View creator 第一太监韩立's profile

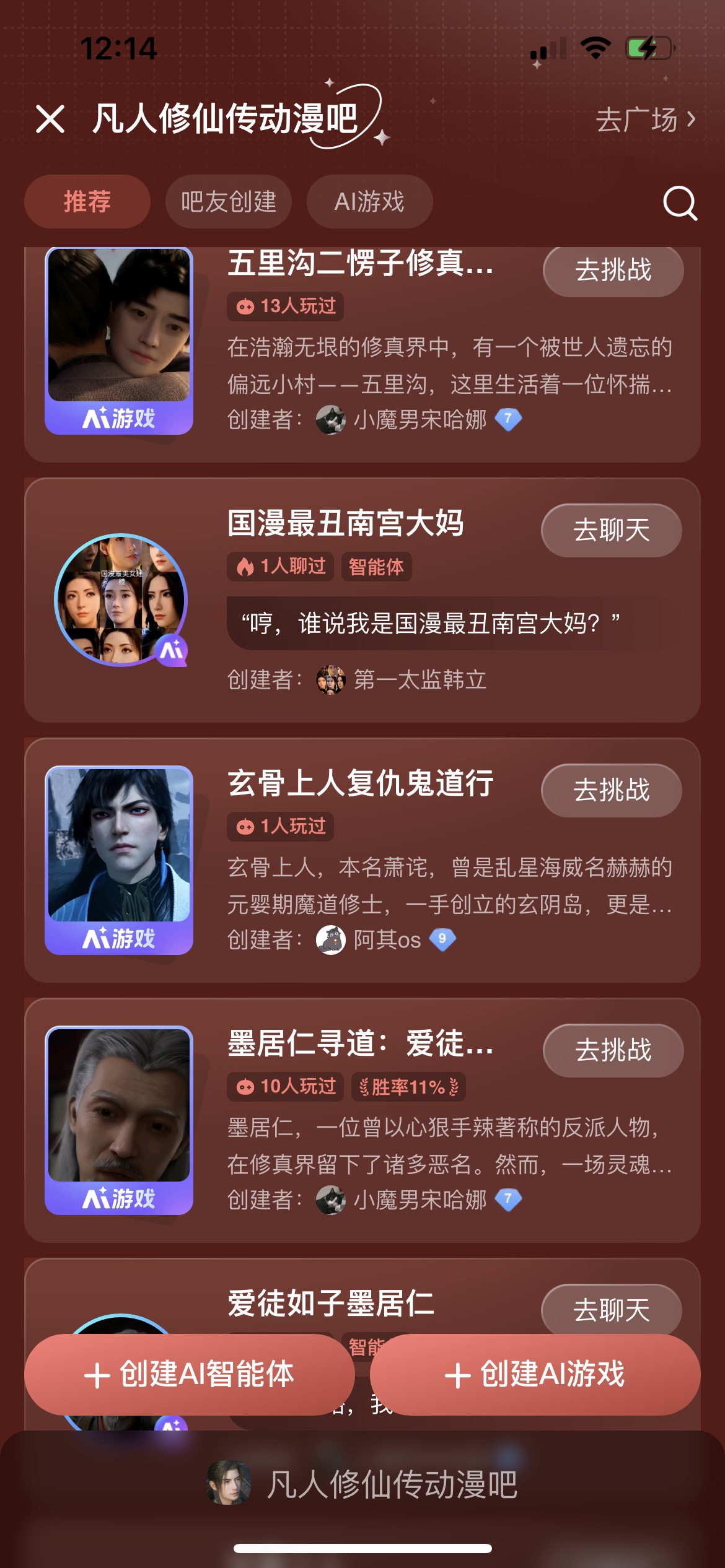pos(420,680)
